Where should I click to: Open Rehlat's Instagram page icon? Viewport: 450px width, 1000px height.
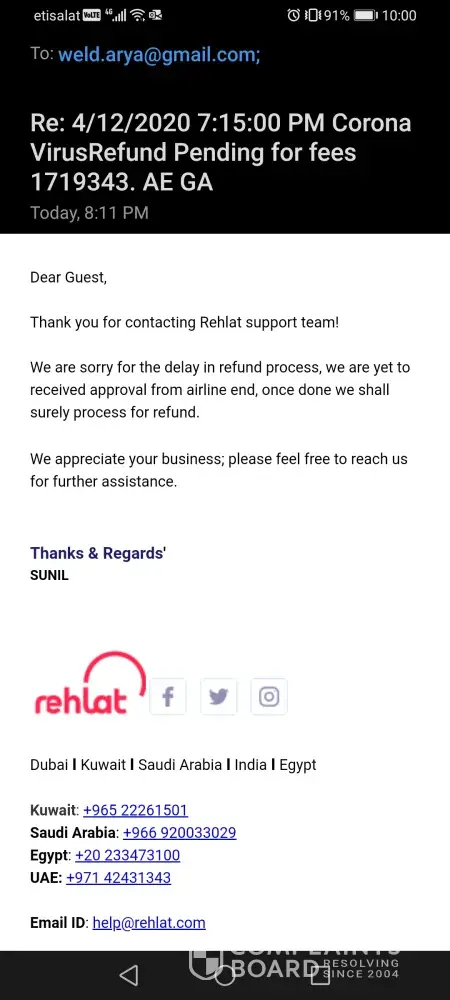pyautogui.click(x=269, y=696)
